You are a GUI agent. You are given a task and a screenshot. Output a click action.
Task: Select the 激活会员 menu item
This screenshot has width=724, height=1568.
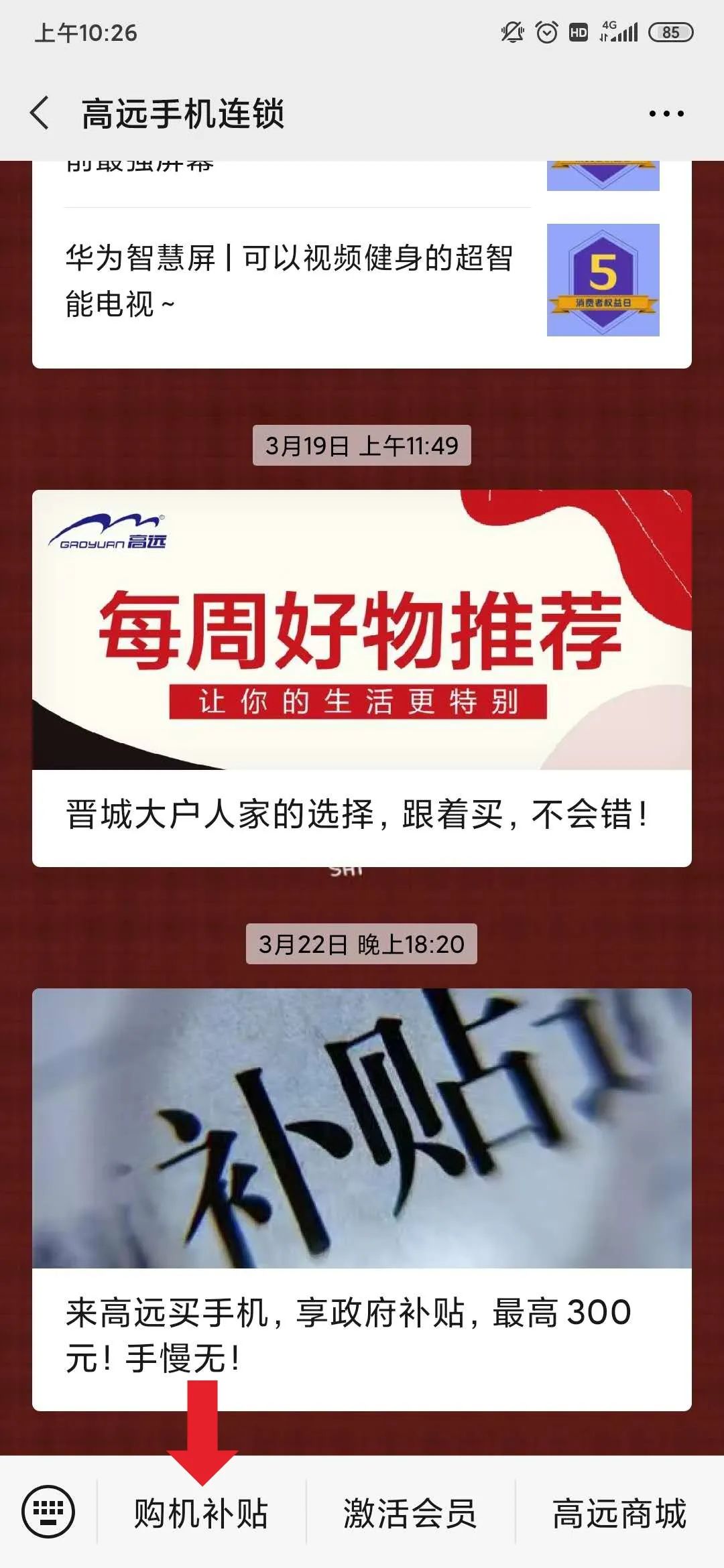tap(410, 1513)
